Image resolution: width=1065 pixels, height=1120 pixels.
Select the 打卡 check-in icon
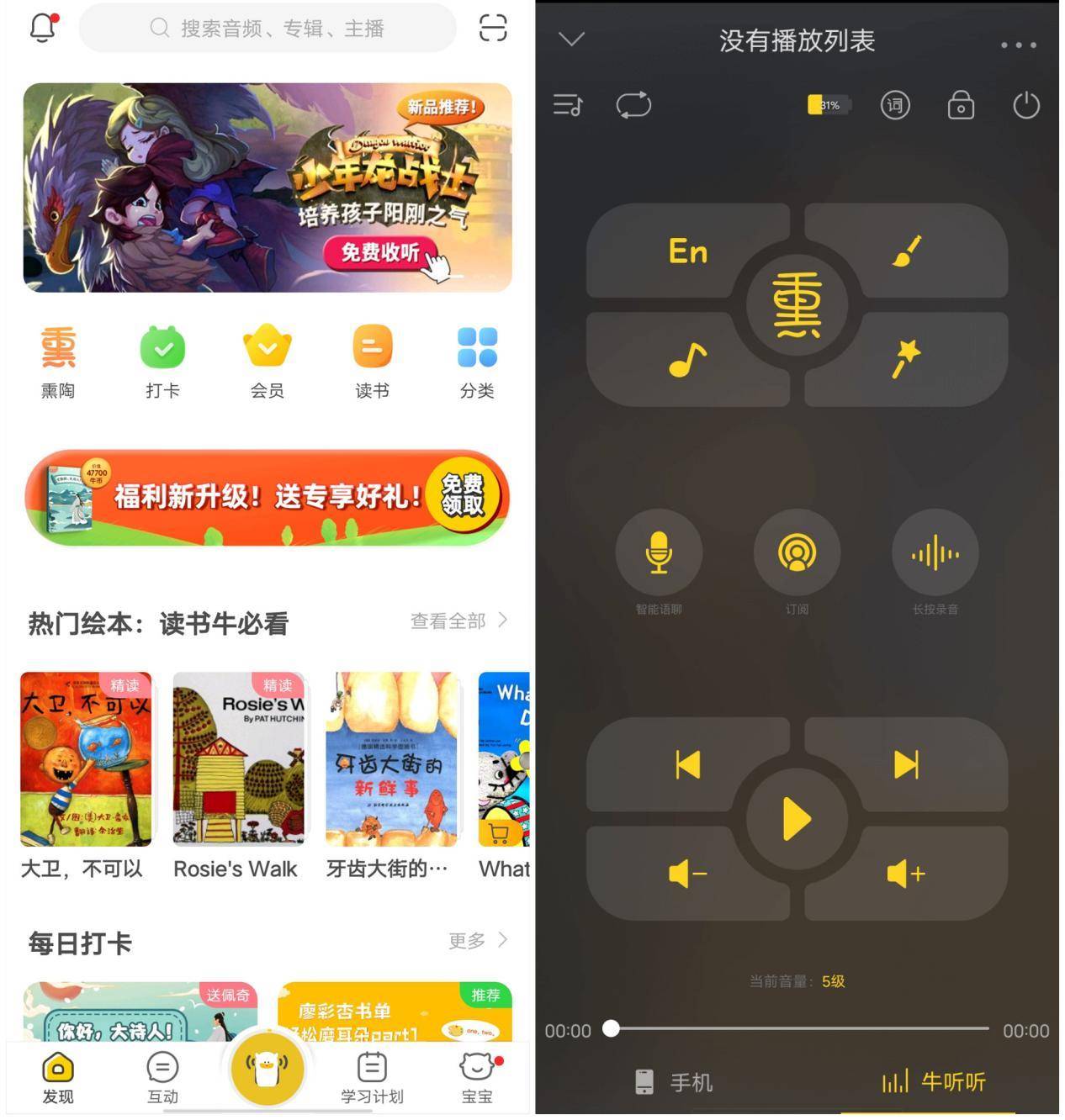(x=162, y=346)
